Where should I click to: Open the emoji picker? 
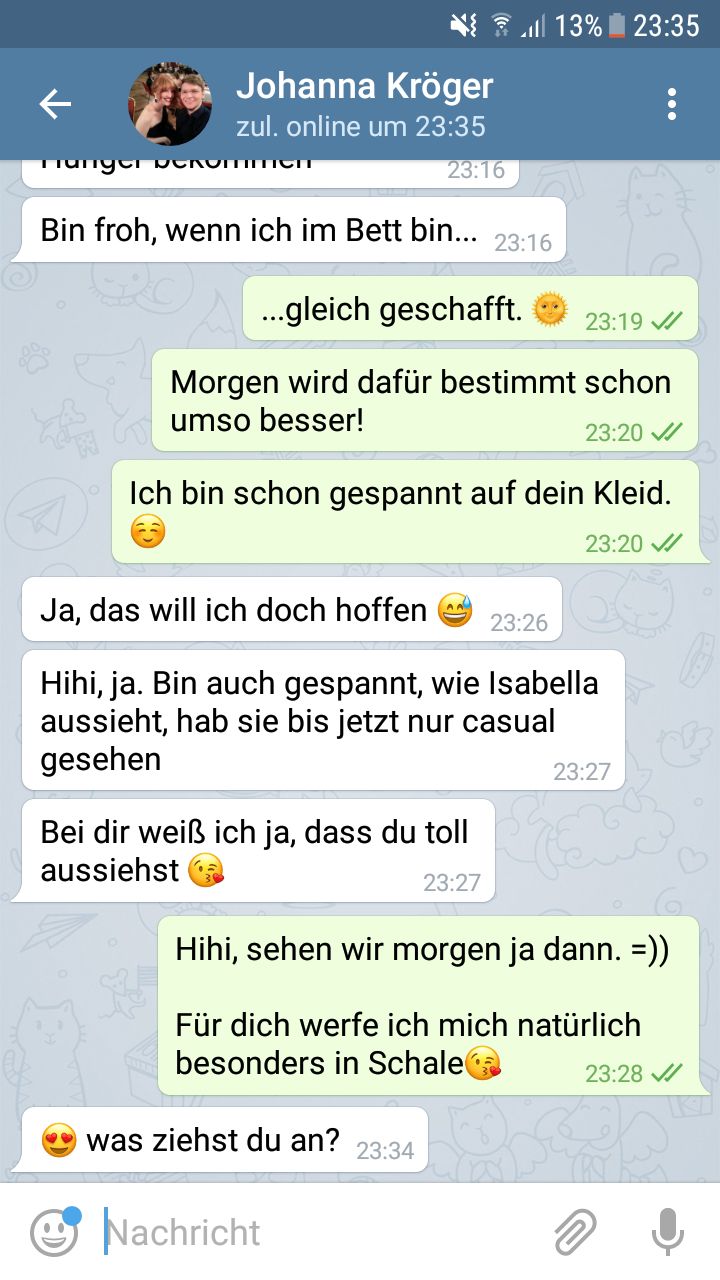click(54, 1232)
